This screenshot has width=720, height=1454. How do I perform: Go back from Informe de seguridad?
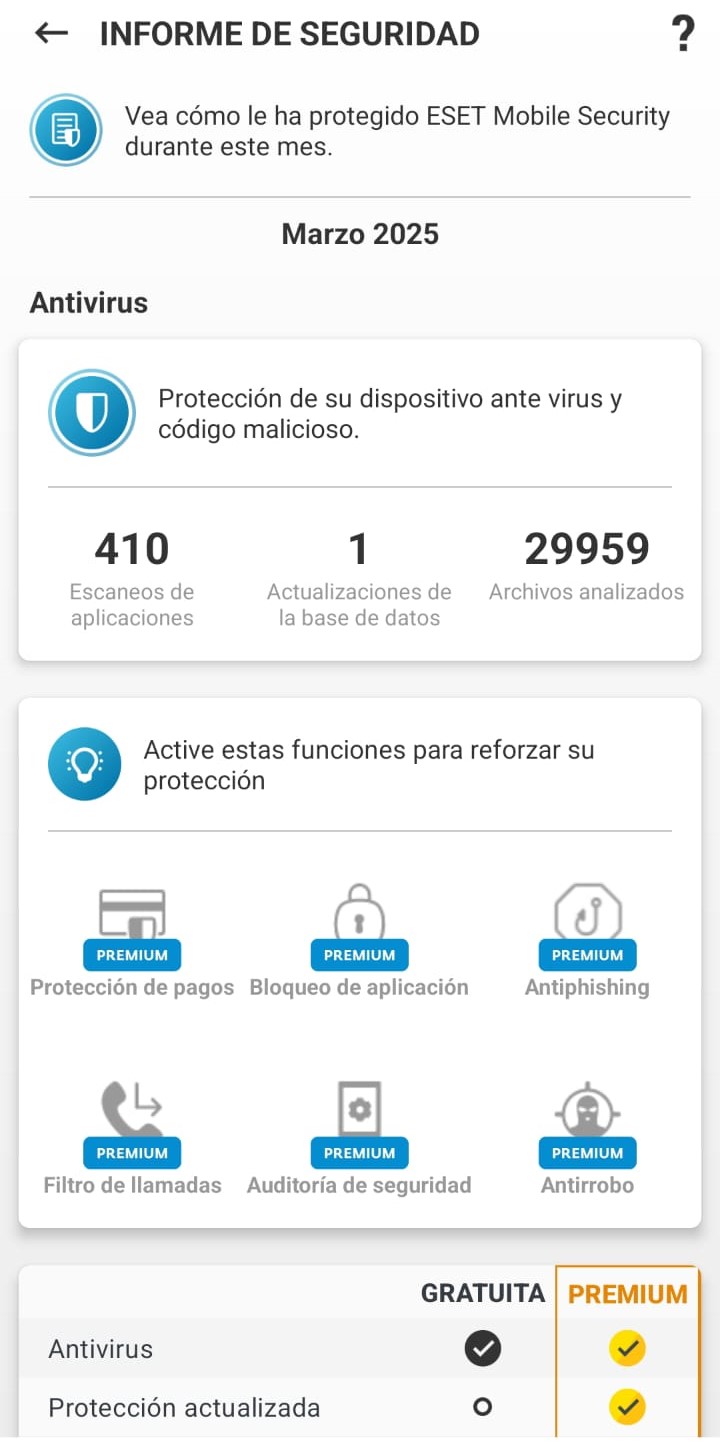pyautogui.click(x=51, y=33)
